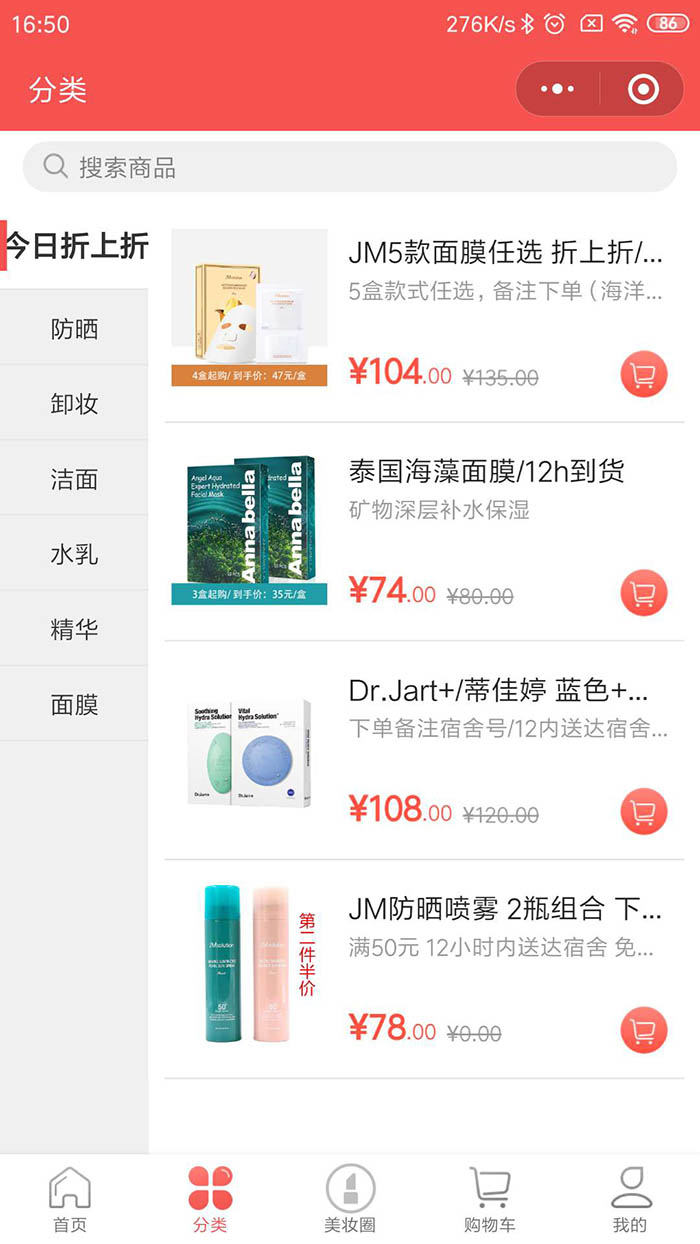Select the 今日折上折 category
This screenshot has height=1244, width=700.
tap(76, 246)
